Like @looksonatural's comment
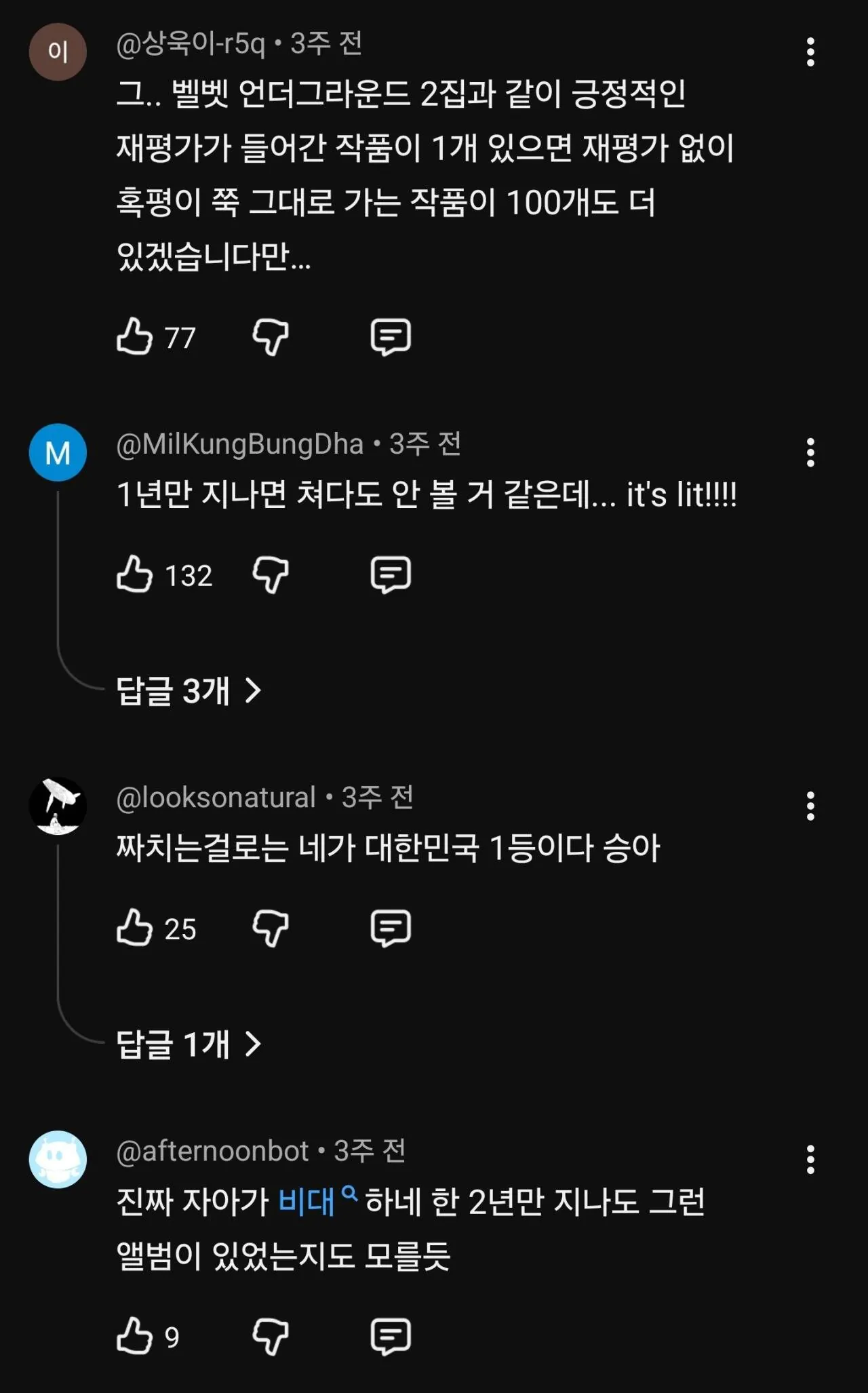Image resolution: width=868 pixels, height=1393 pixels. pos(134,928)
